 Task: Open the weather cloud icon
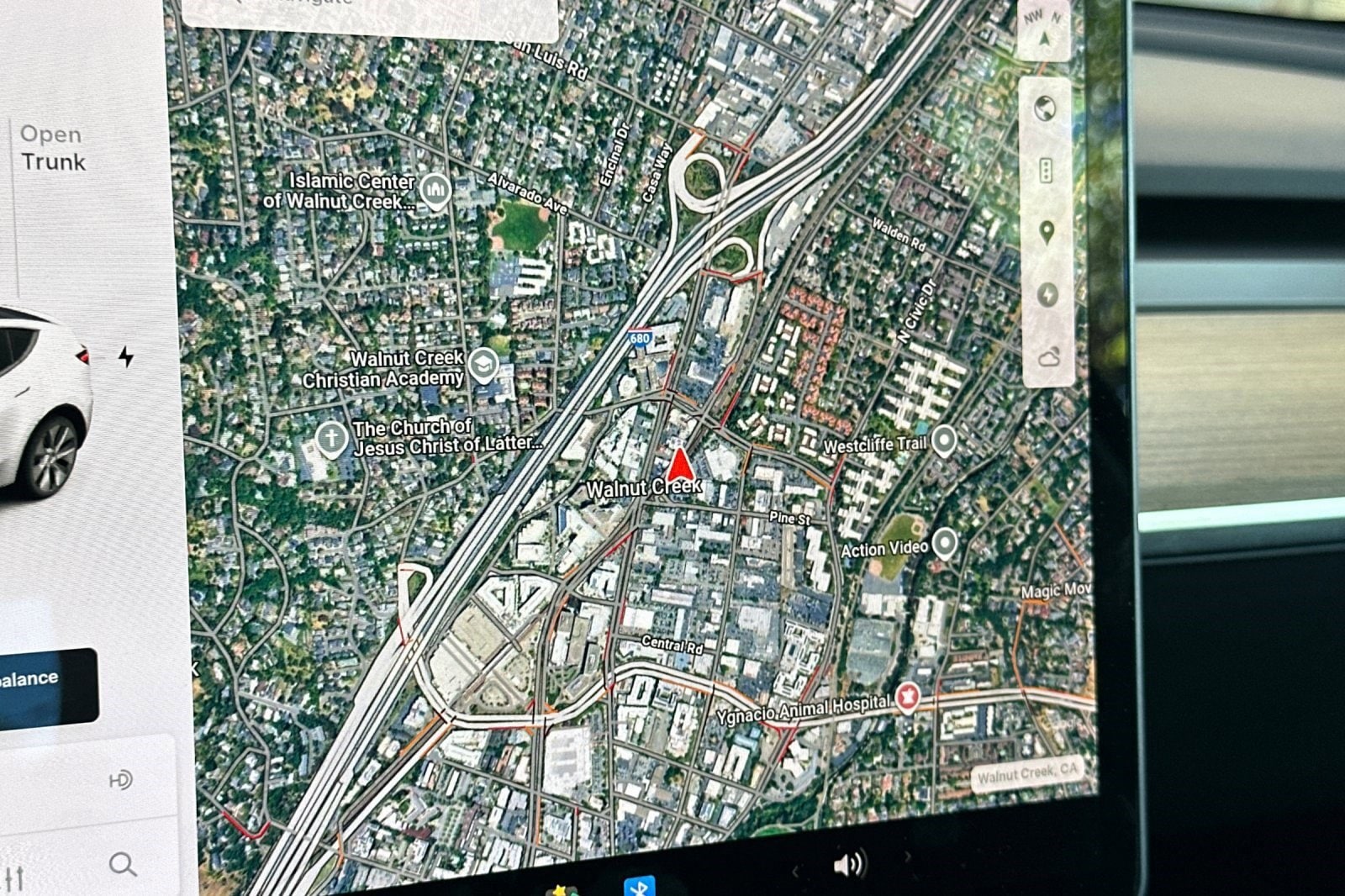(1048, 359)
